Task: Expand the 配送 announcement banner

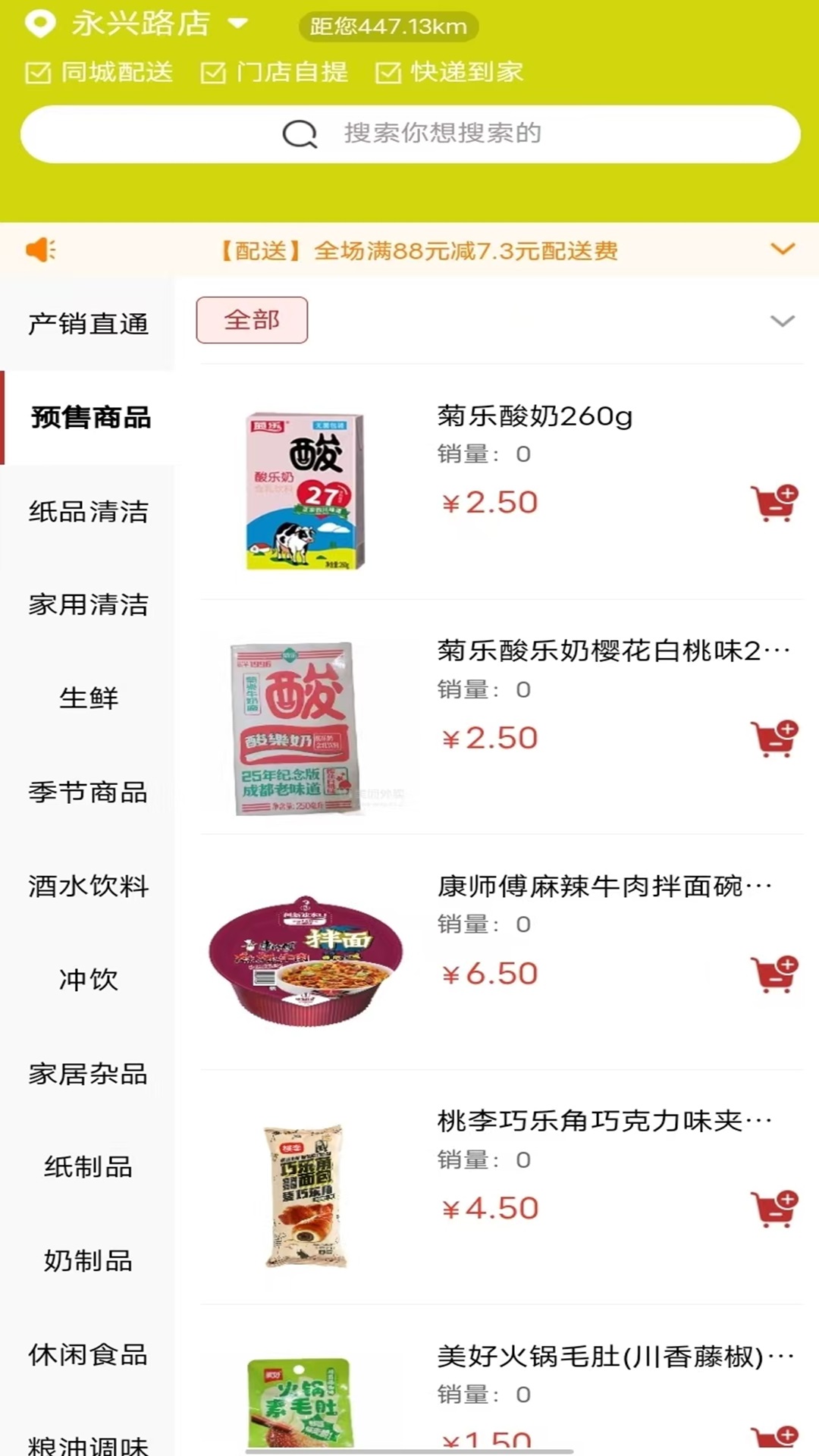Action: pyautogui.click(x=782, y=249)
